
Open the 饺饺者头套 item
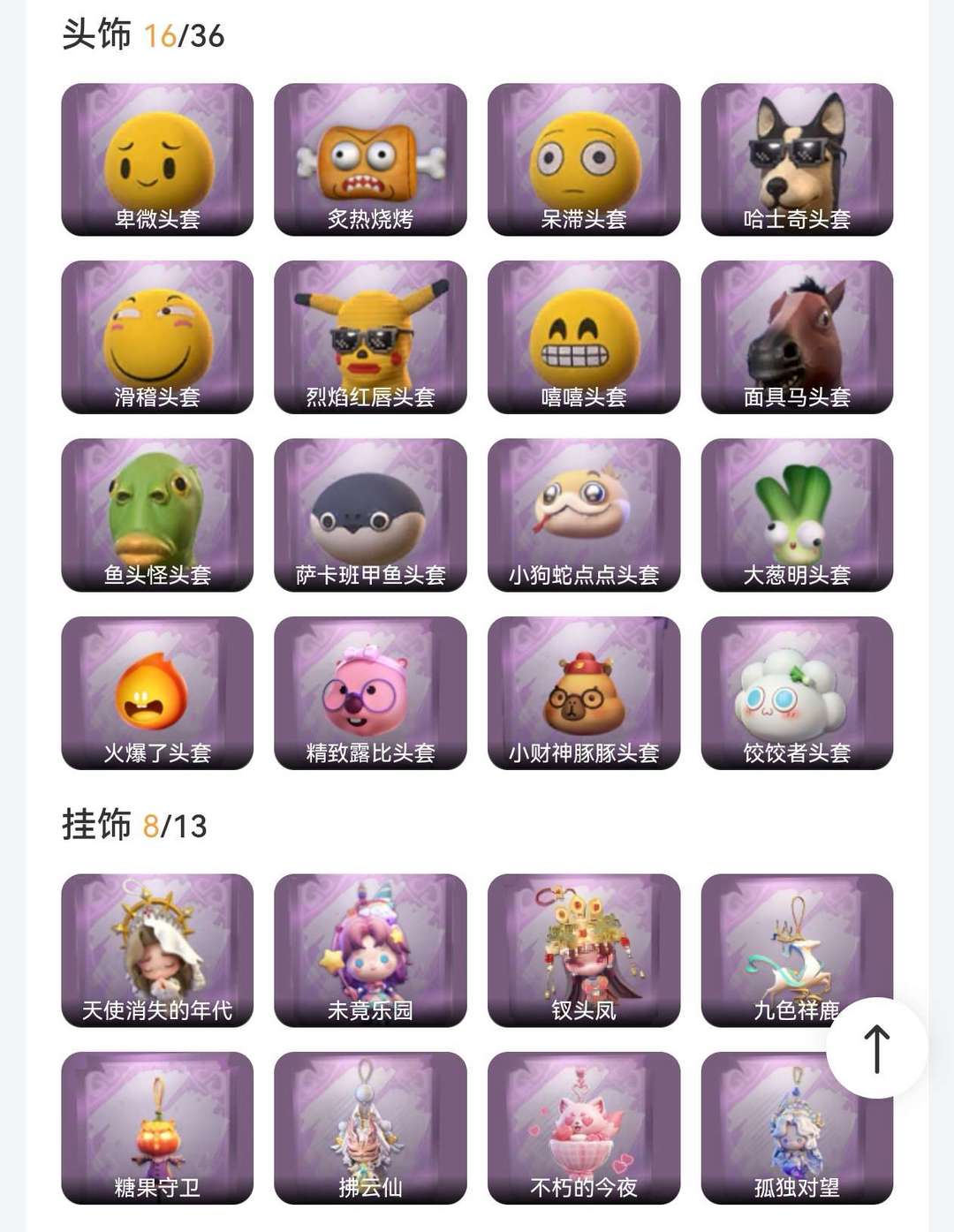click(x=797, y=693)
